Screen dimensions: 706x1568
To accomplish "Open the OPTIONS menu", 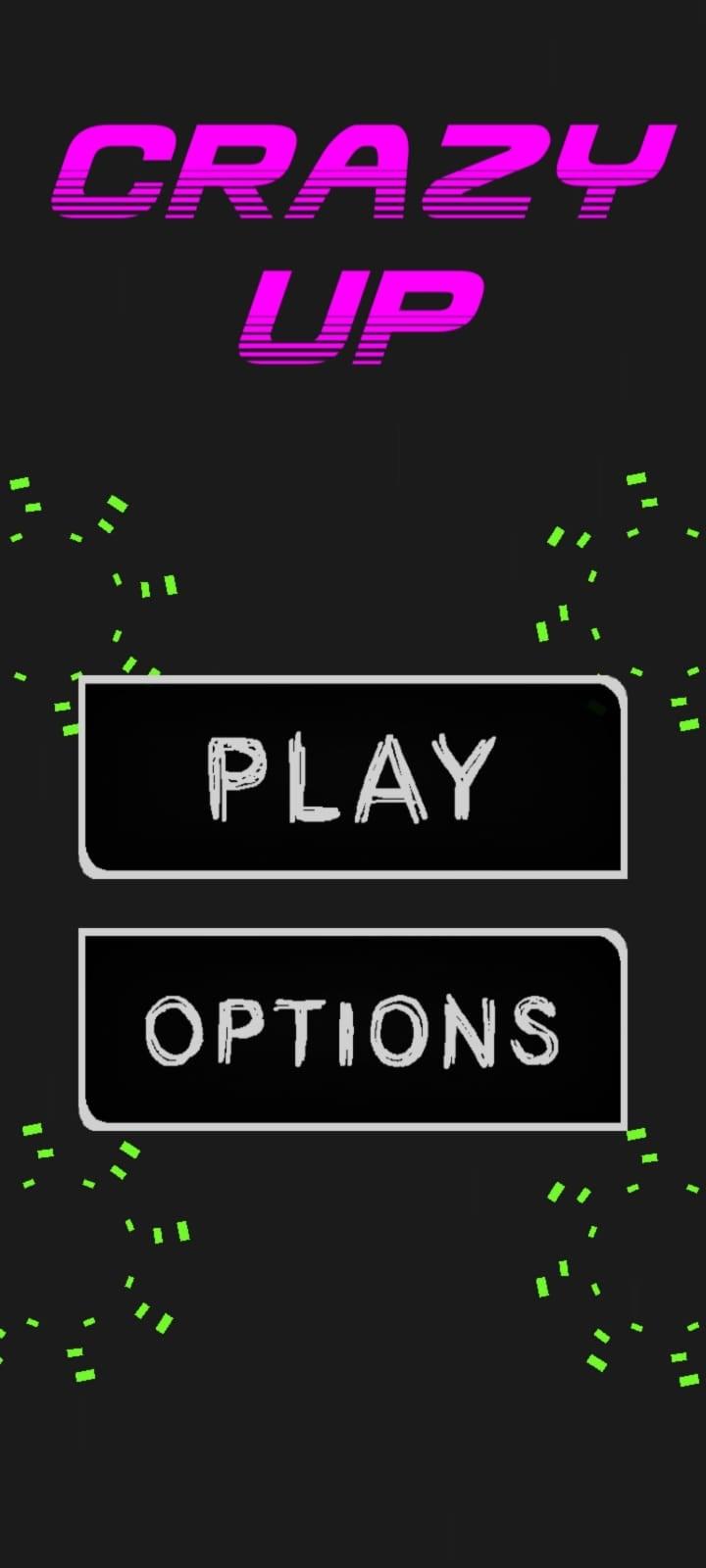I will click(352, 1030).
